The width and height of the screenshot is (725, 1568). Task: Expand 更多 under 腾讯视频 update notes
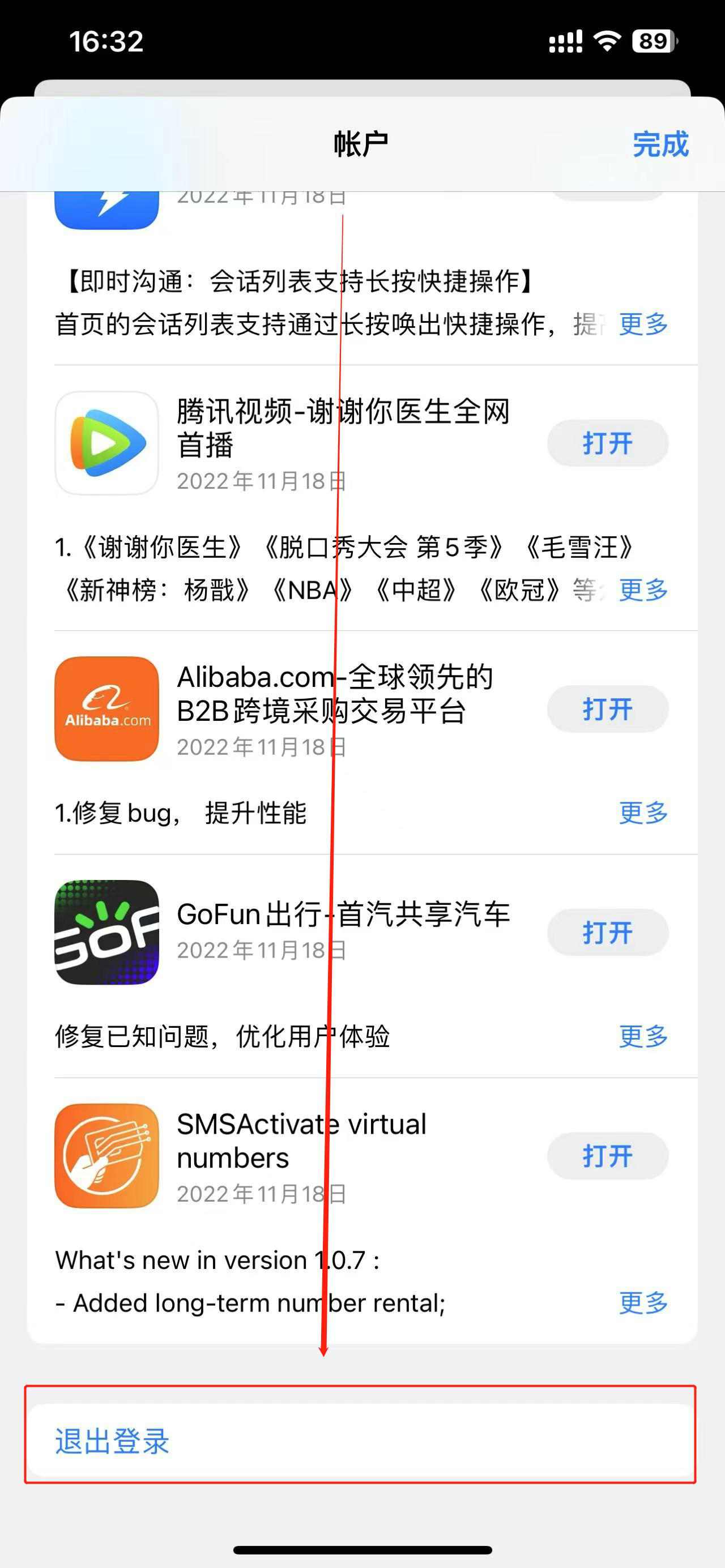coord(643,590)
